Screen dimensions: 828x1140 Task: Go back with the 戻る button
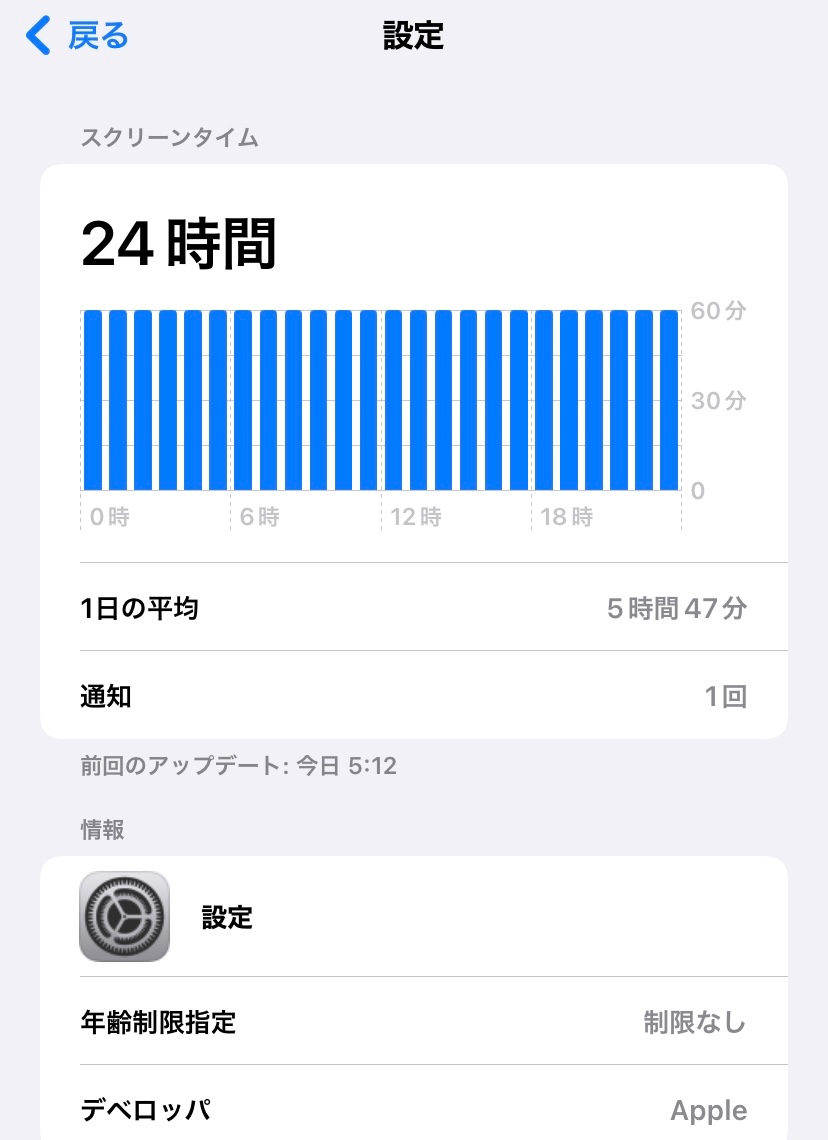(78, 36)
